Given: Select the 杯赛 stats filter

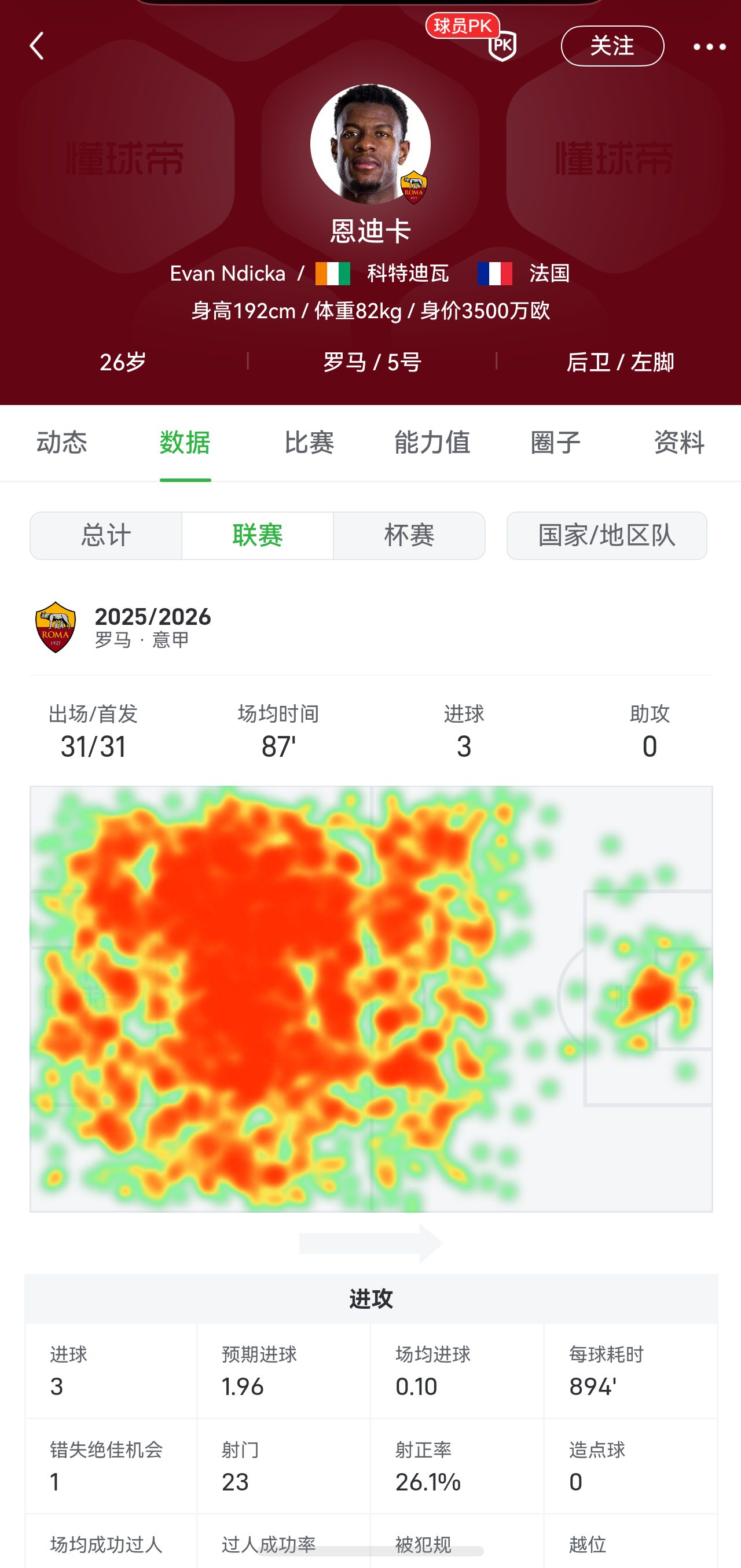Looking at the screenshot, I should [x=409, y=536].
